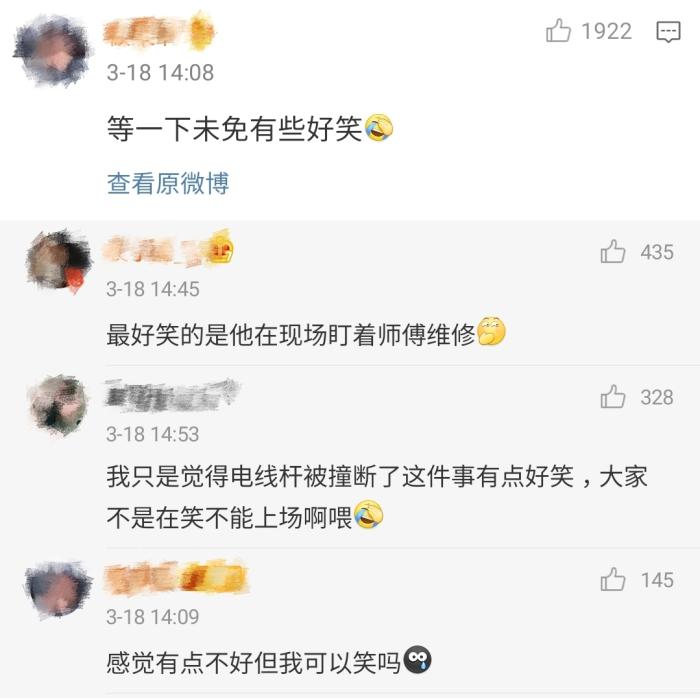Viewport: 700px width, 698px height.
Task: Like the comment with 435 likes
Action: click(613, 252)
